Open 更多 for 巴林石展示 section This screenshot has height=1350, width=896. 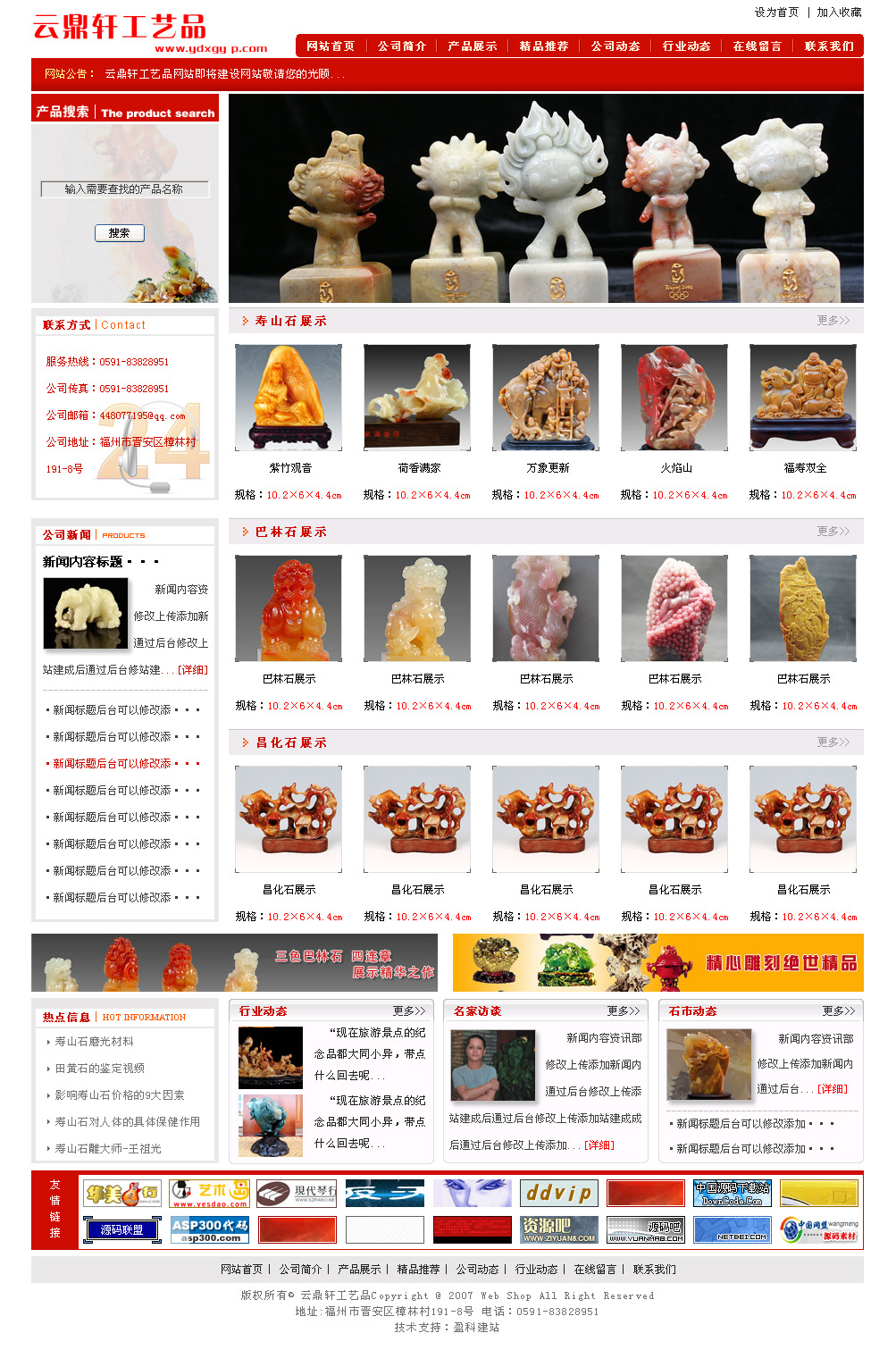click(833, 532)
